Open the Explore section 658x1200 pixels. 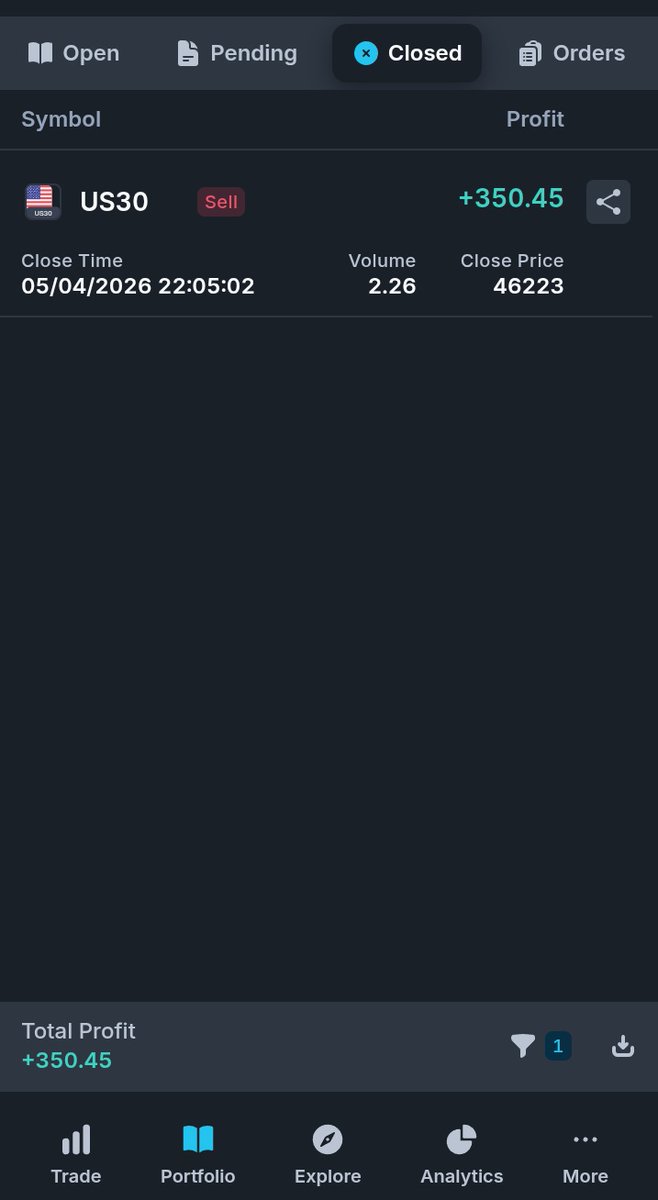(x=328, y=1153)
